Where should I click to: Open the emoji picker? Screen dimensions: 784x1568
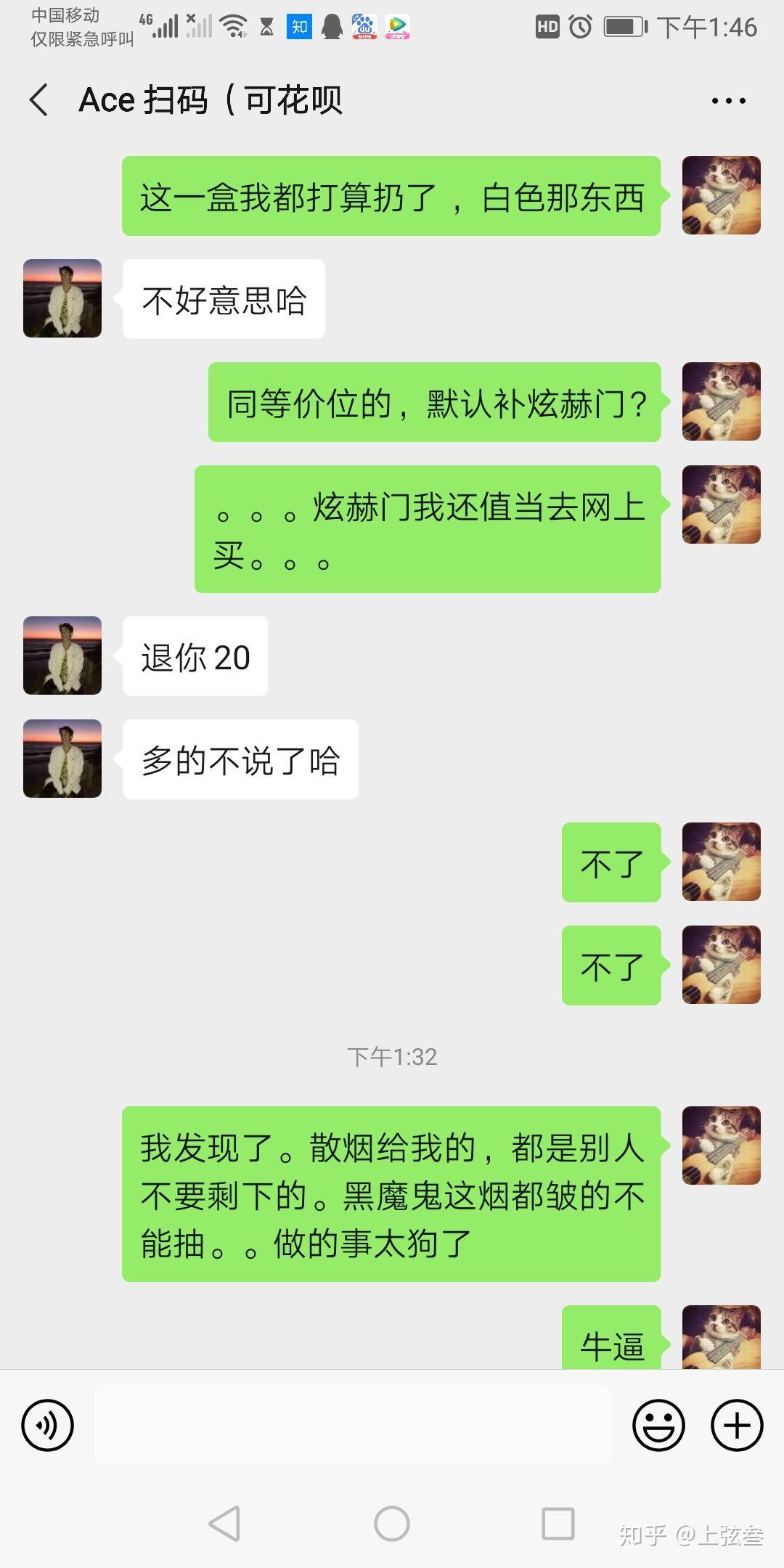[658, 1425]
